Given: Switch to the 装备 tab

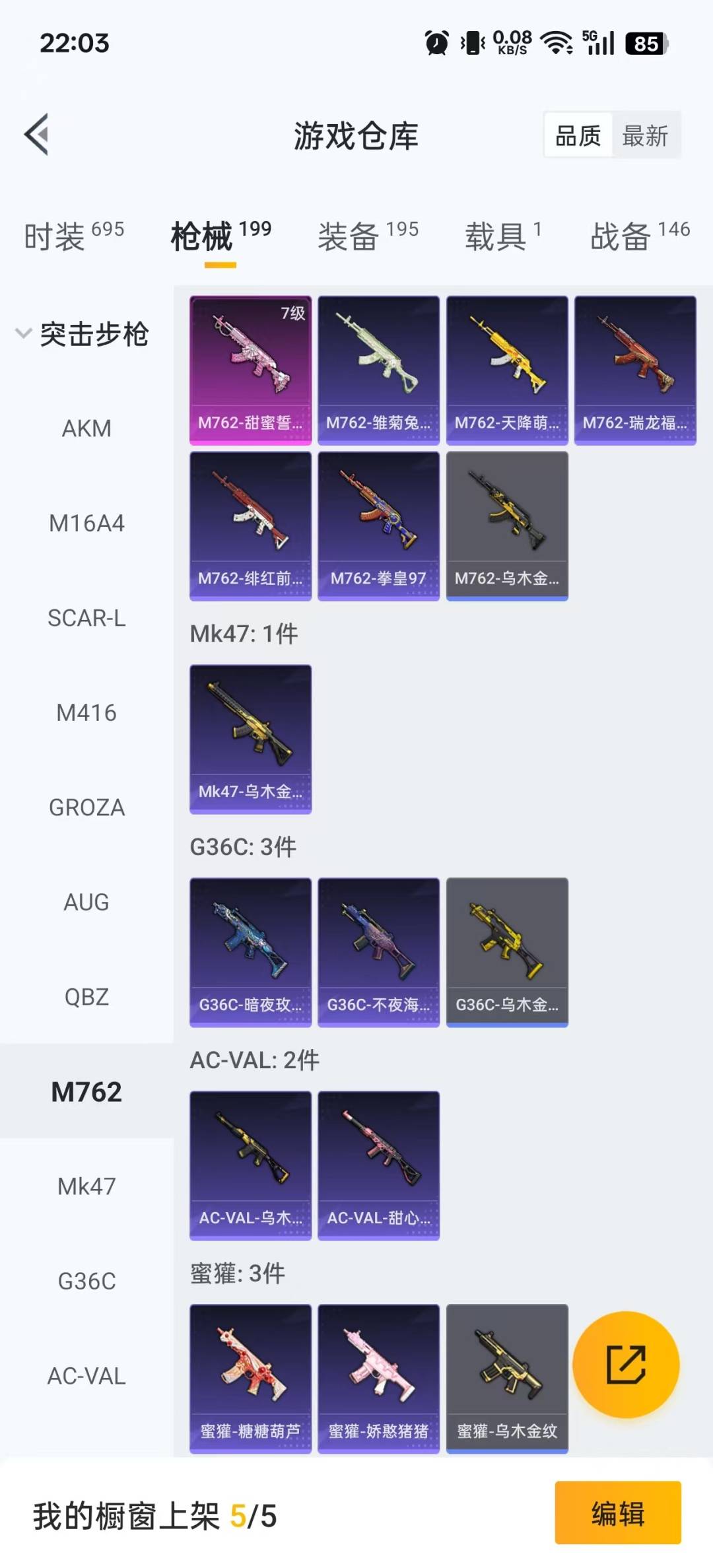Looking at the screenshot, I should [368, 236].
